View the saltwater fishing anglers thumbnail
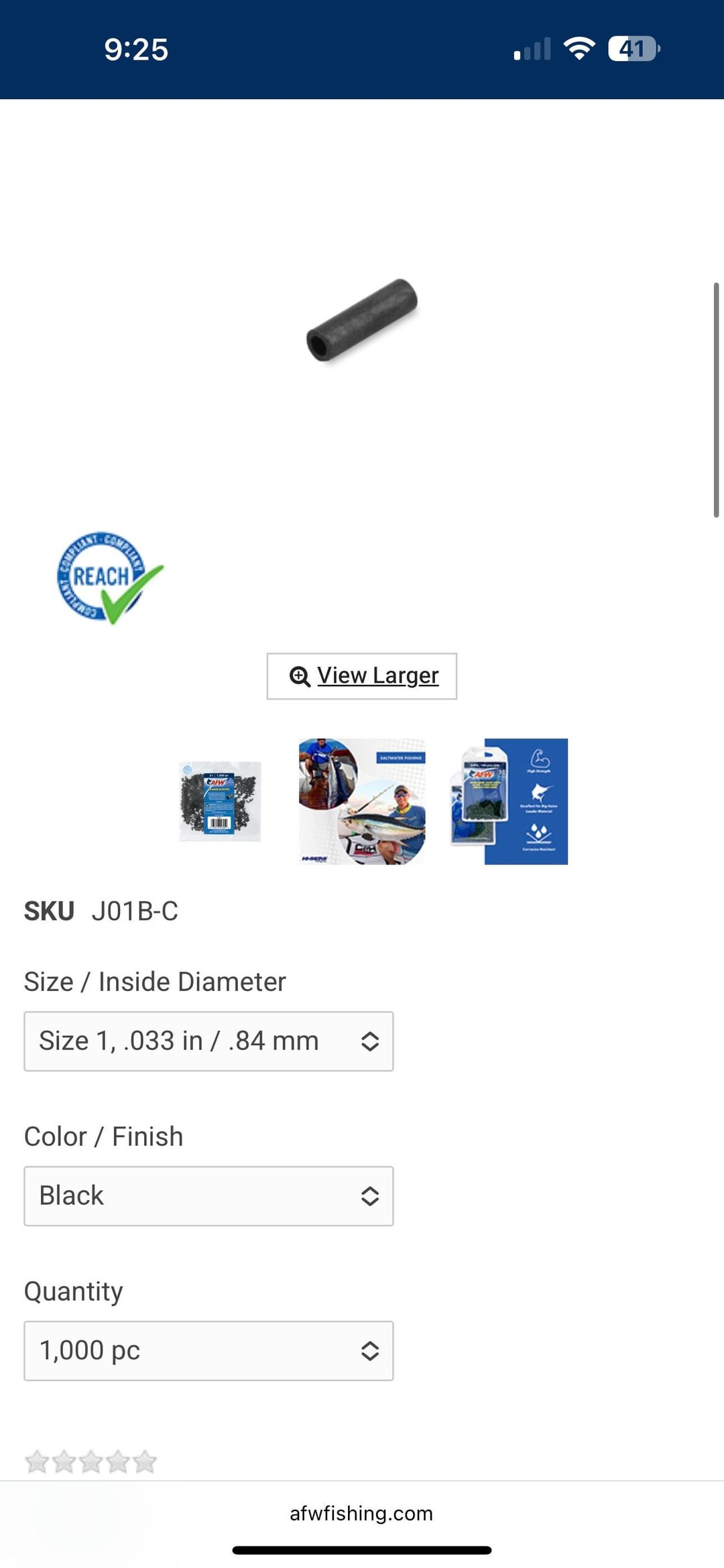The image size is (724, 1568). [362, 801]
